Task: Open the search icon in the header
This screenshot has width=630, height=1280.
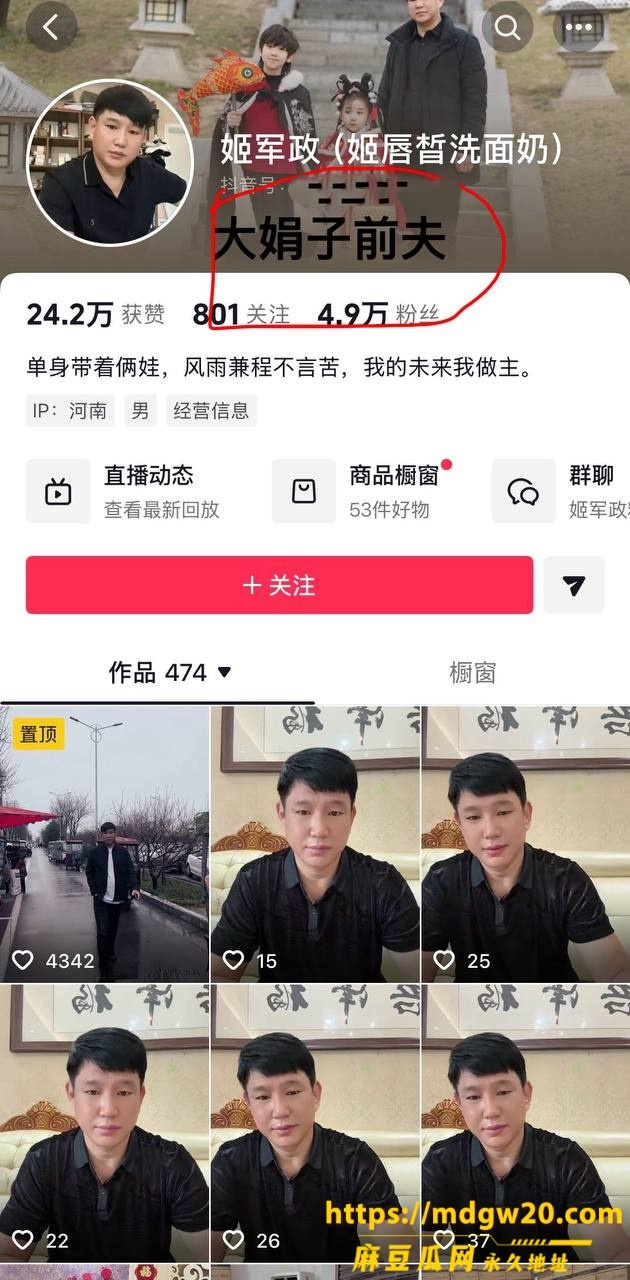Action: click(x=507, y=27)
